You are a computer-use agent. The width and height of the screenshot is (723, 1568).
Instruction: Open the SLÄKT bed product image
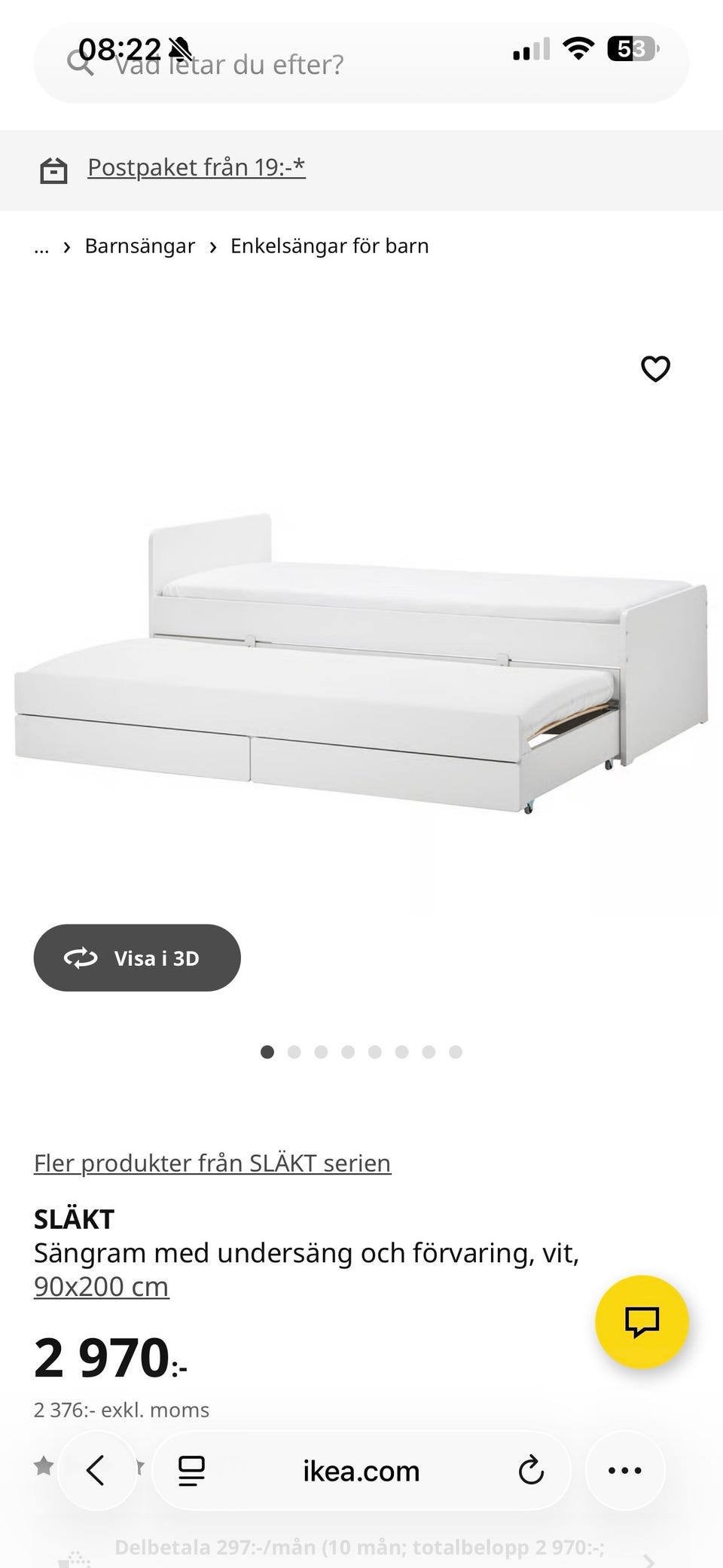point(361,663)
